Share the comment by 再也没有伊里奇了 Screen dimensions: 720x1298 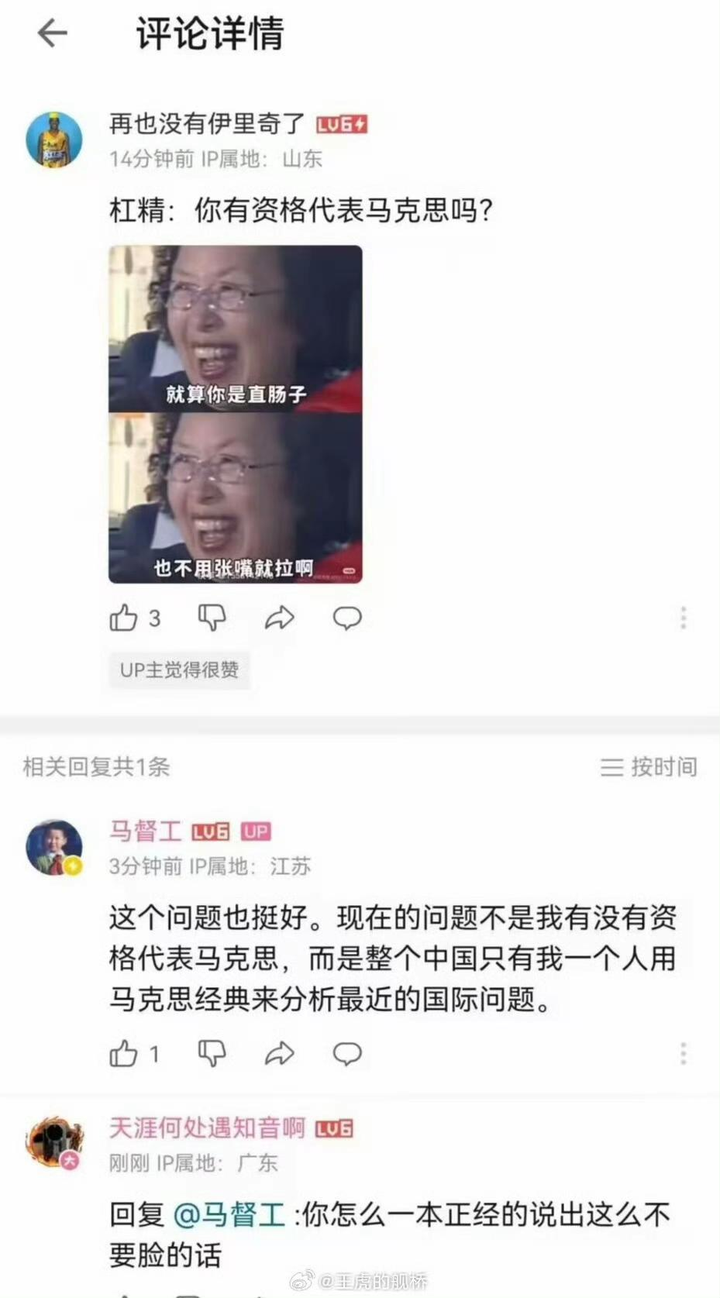click(280, 619)
